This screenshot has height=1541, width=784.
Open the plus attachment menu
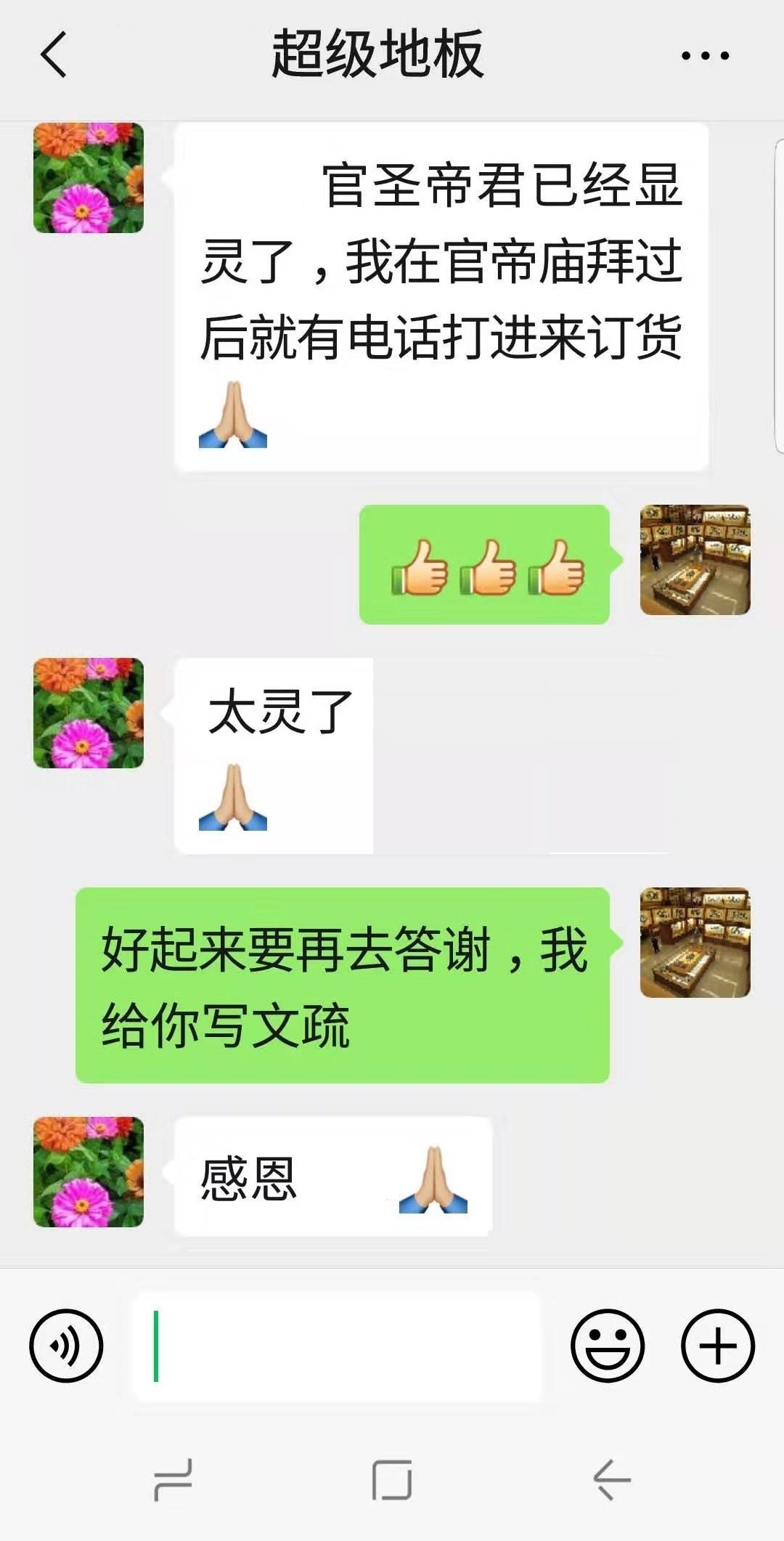click(717, 1346)
